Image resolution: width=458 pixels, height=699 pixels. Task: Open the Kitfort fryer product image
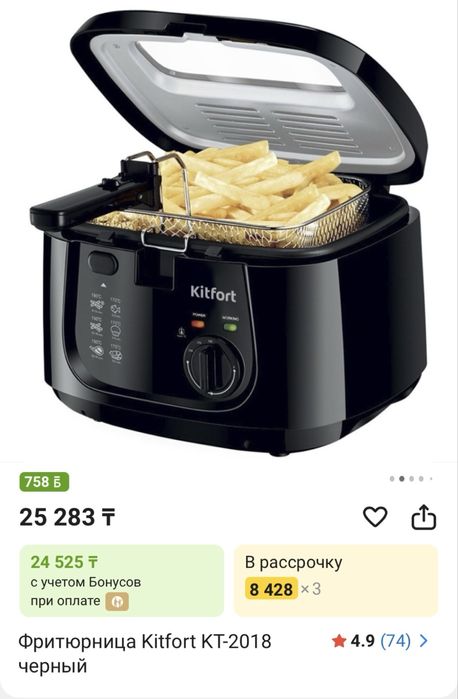229,232
